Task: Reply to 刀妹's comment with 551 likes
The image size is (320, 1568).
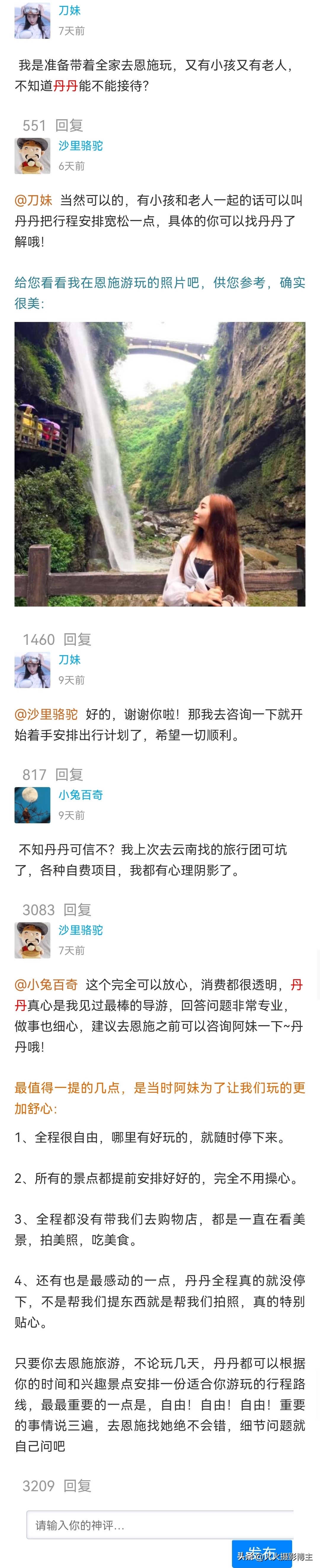Action: 69,125
